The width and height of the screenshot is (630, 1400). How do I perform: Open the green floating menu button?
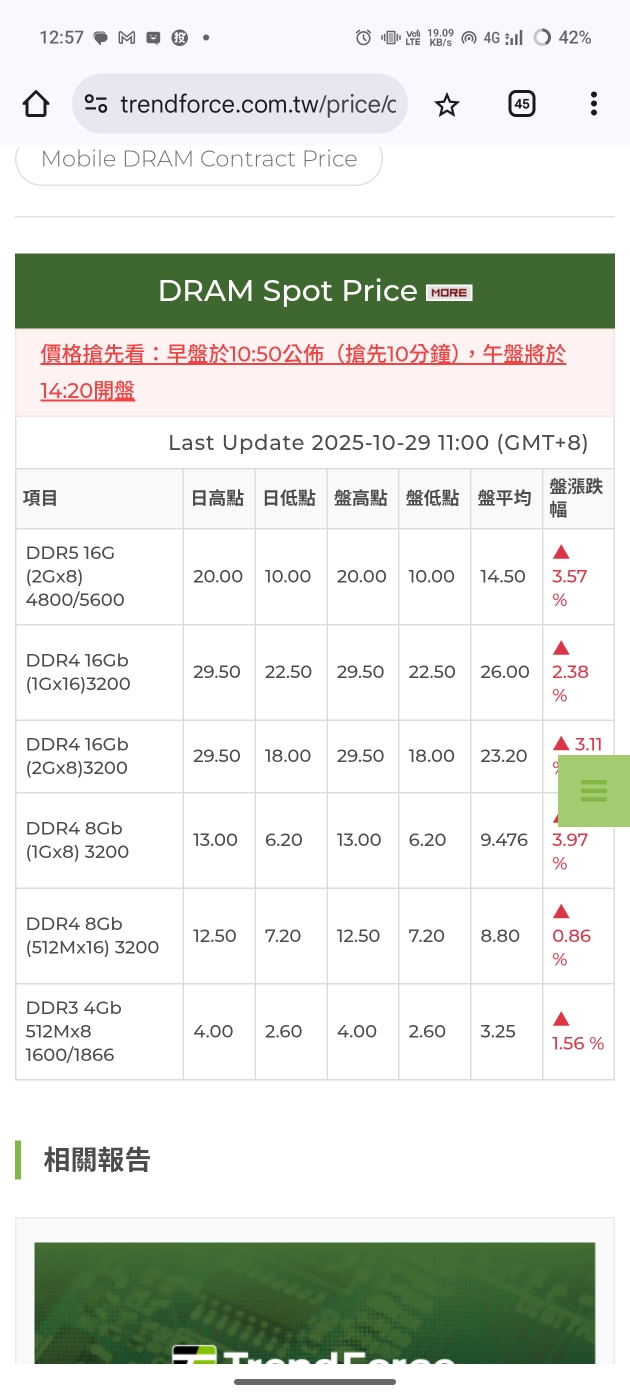pos(594,791)
